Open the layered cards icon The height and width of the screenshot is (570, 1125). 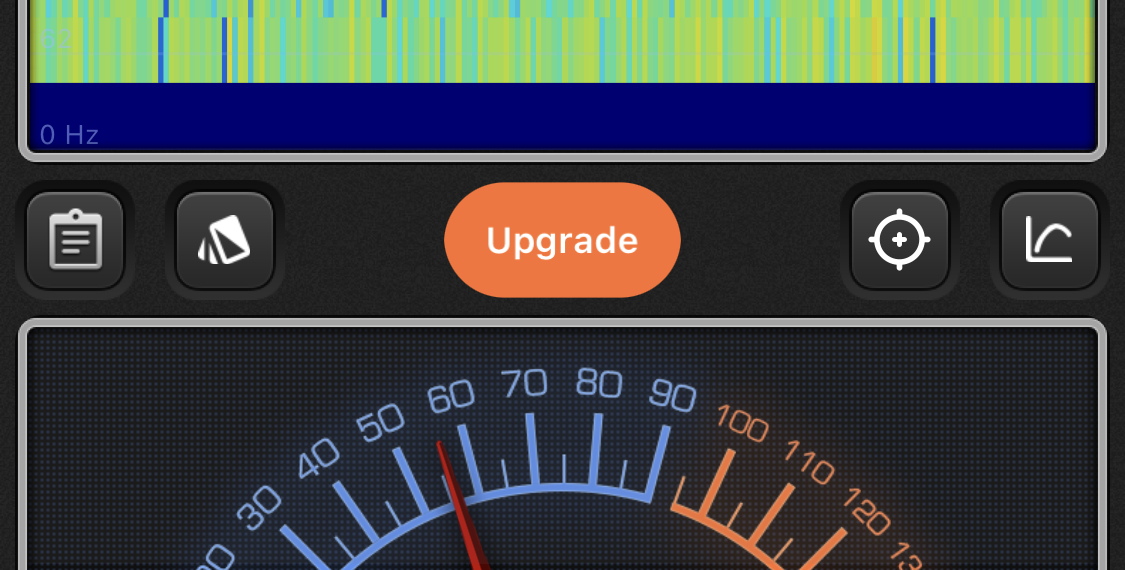(x=225, y=240)
